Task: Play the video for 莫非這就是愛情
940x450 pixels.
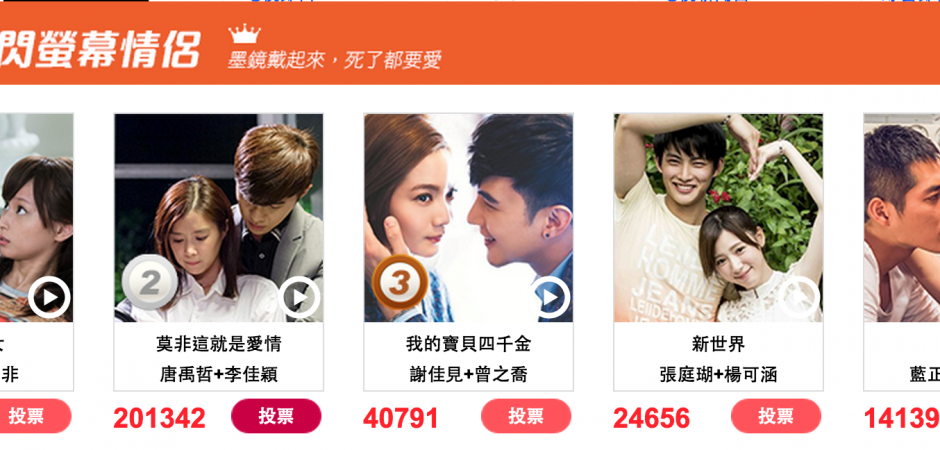Action: click(298, 297)
